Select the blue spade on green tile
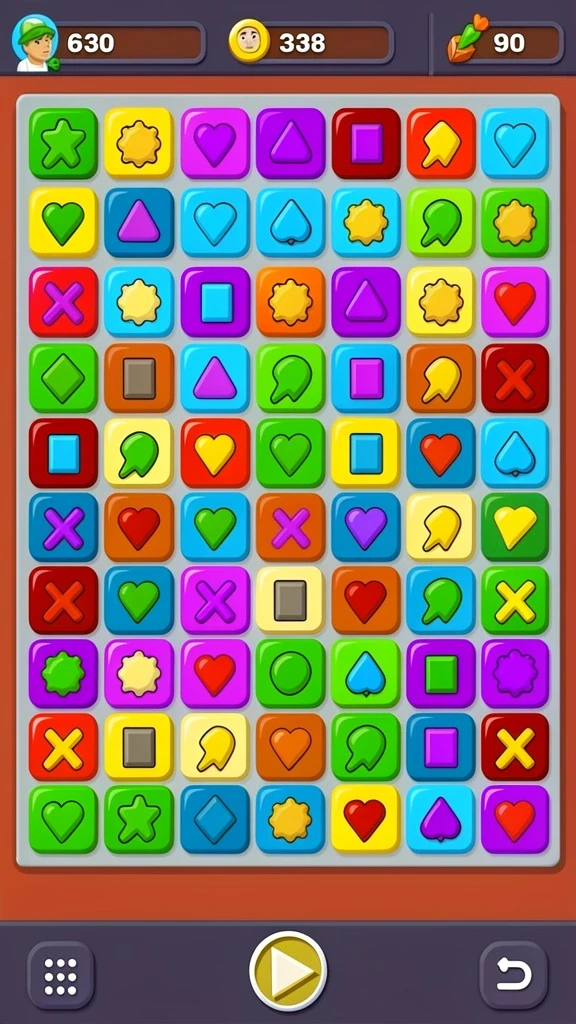This screenshot has height=1024, width=576. point(366,673)
